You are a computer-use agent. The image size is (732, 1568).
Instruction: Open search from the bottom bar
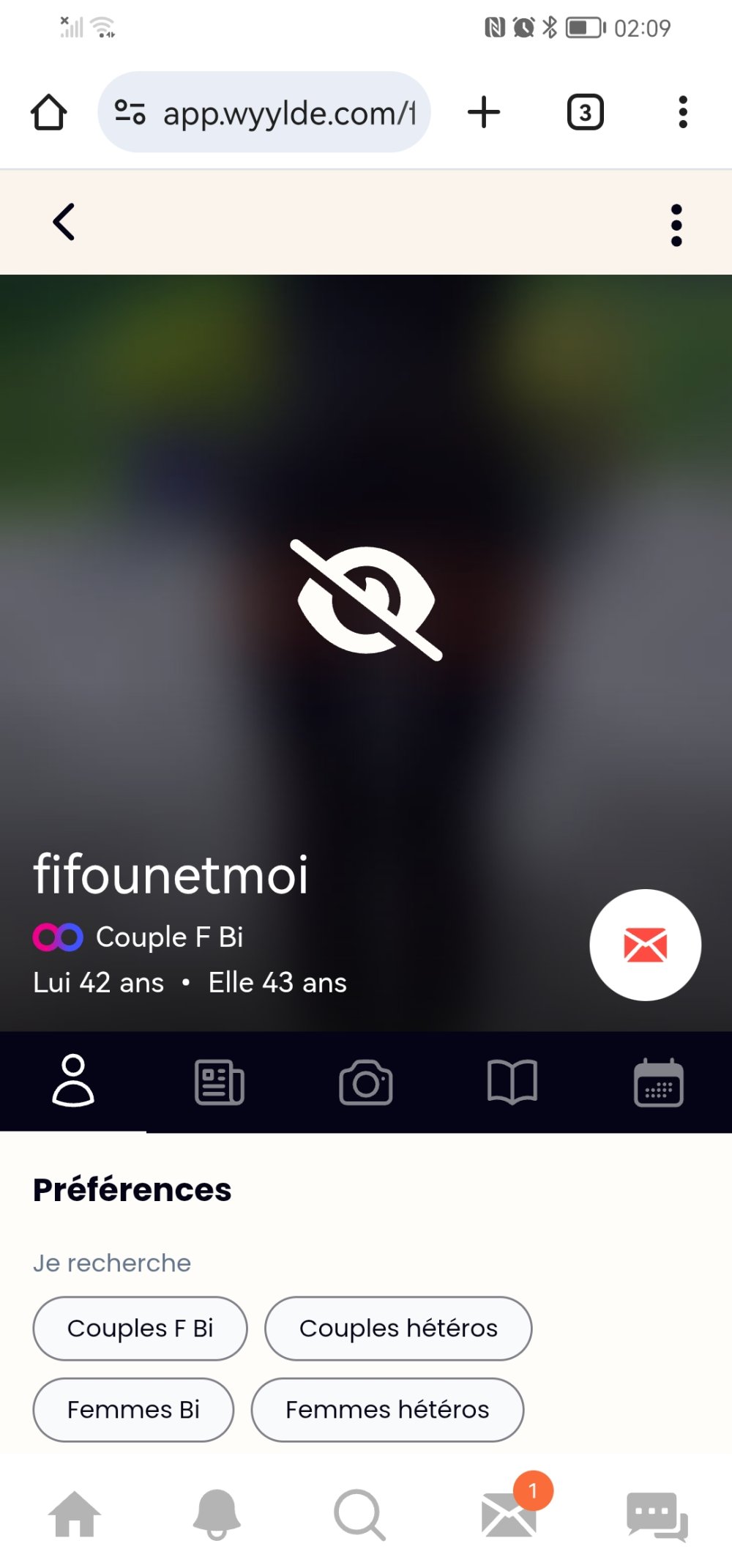pos(359,1515)
